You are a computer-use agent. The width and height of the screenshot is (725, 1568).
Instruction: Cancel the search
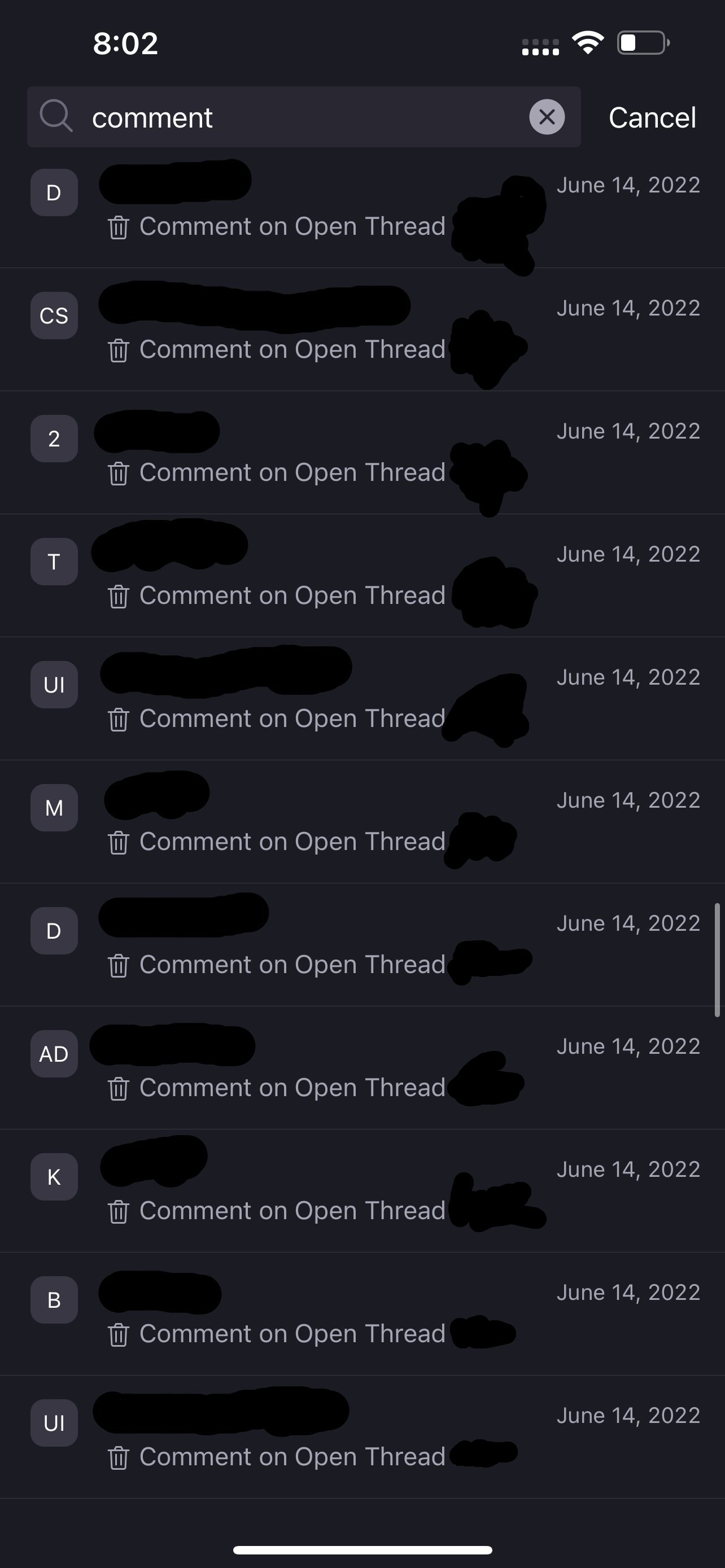tap(652, 117)
